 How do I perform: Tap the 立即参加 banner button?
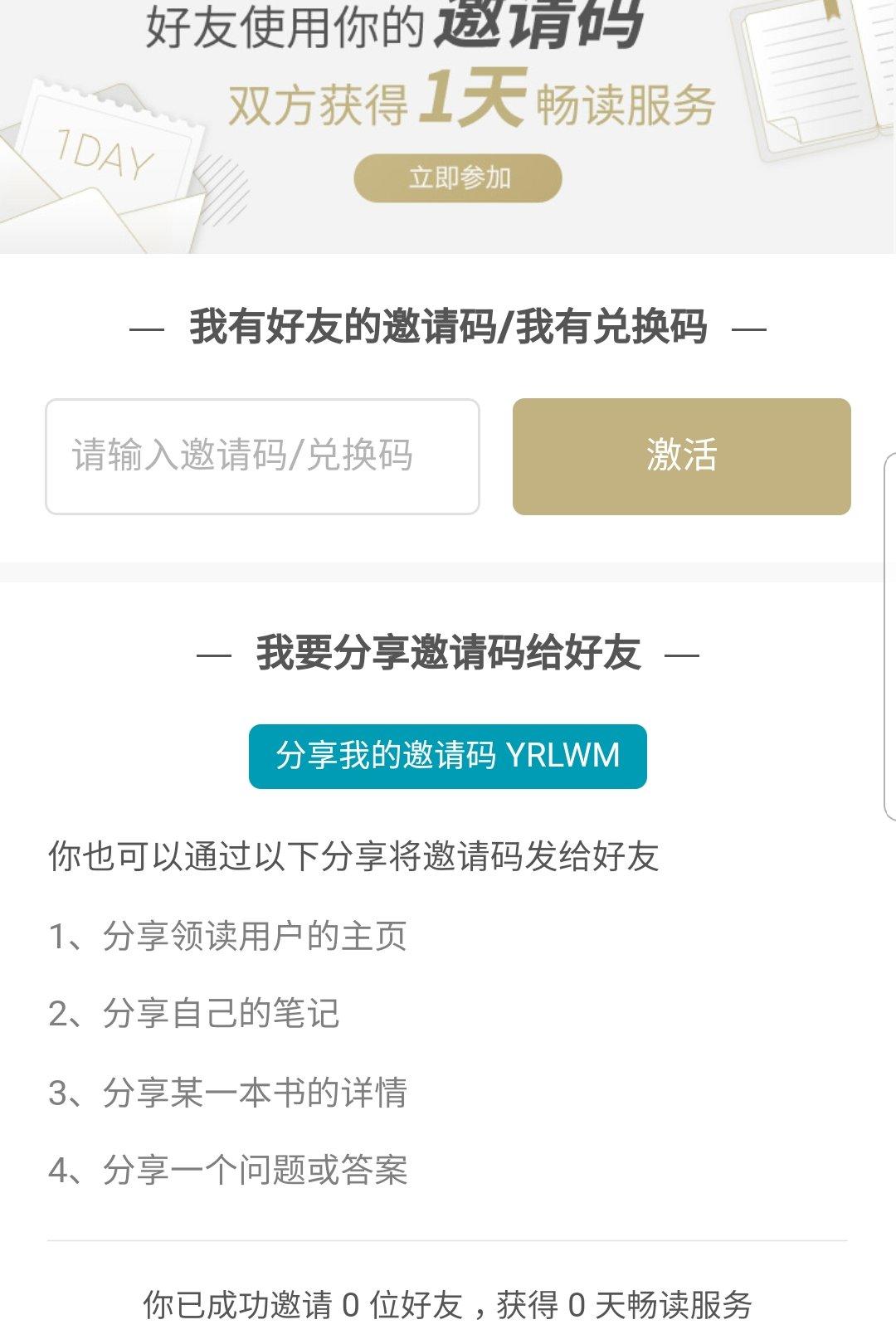point(458,178)
